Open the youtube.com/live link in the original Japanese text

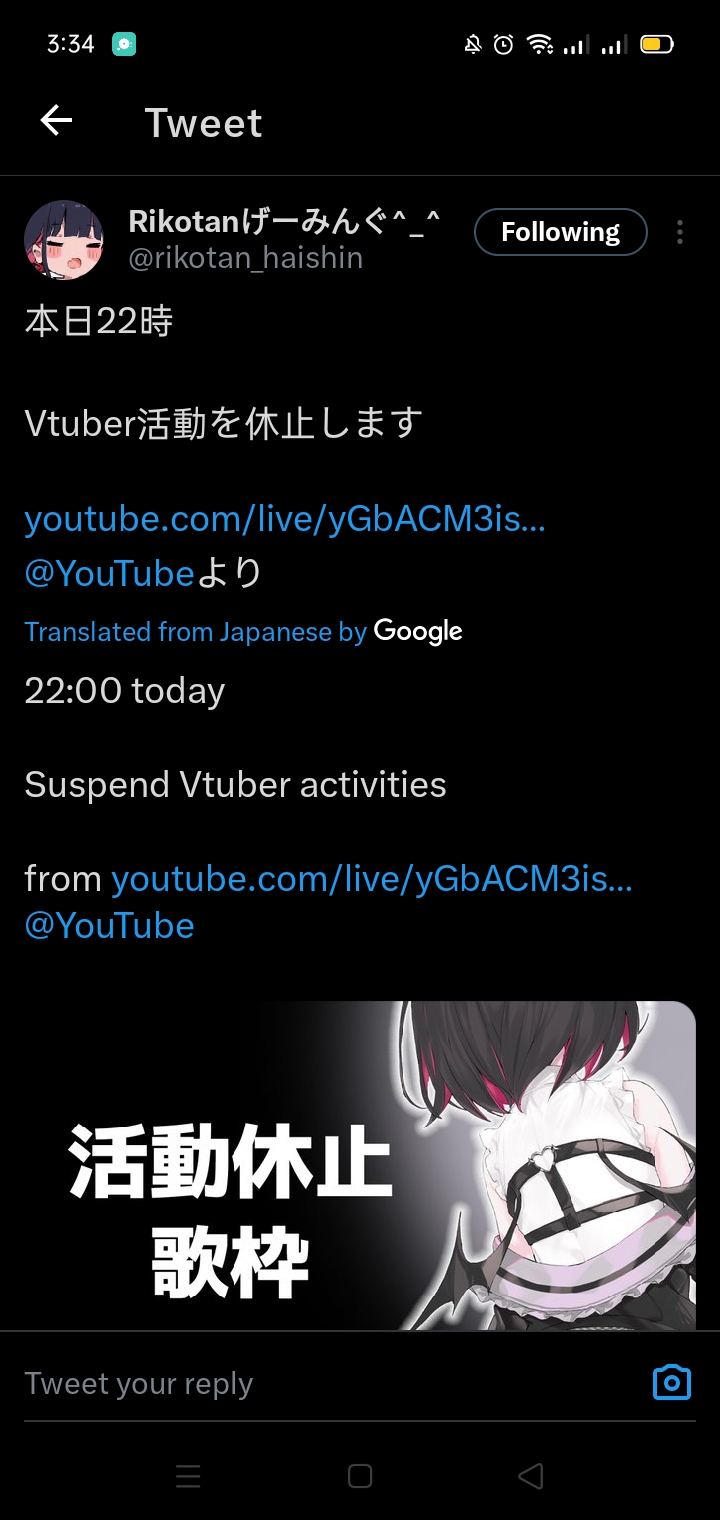click(285, 520)
